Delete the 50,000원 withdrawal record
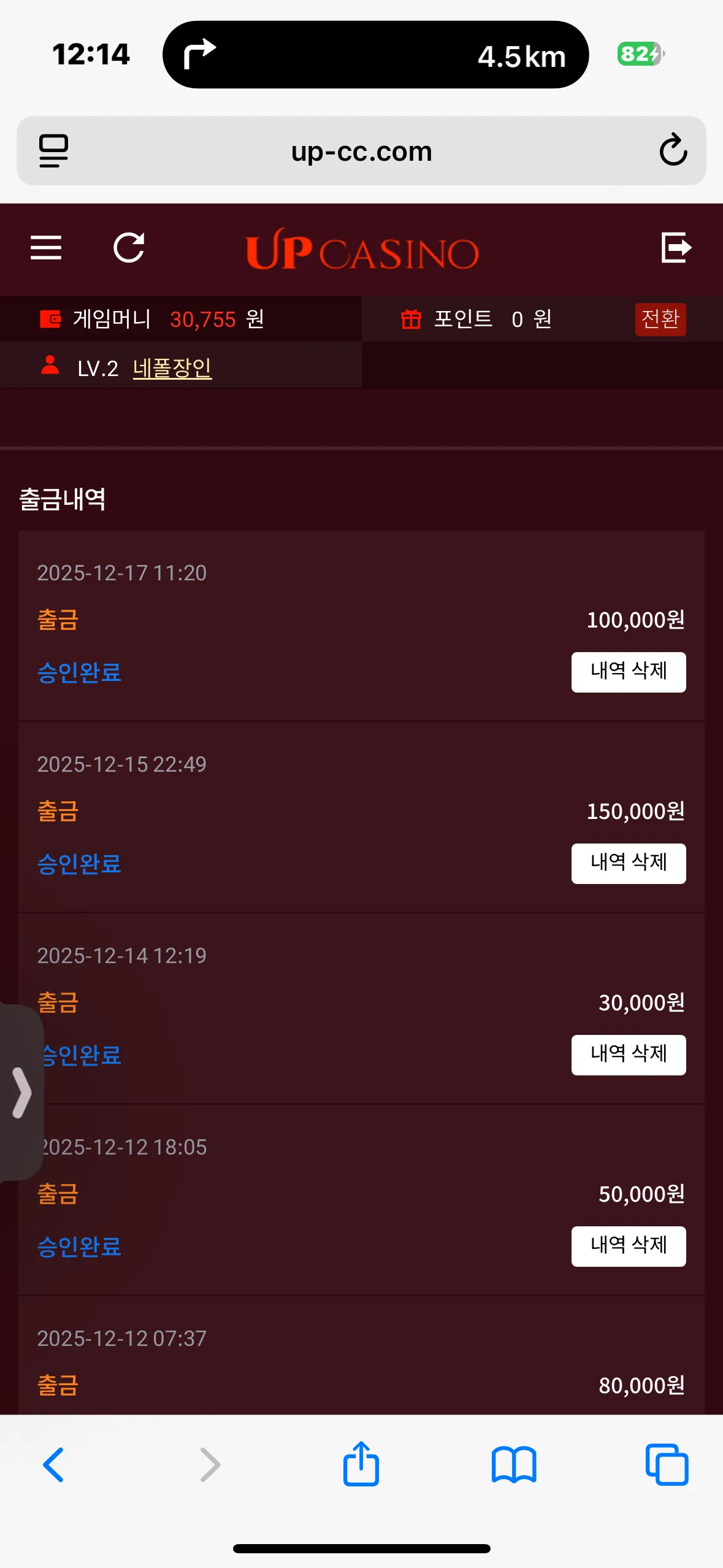The width and height of the screenshot is (723, 1568). coord(629,1246)
